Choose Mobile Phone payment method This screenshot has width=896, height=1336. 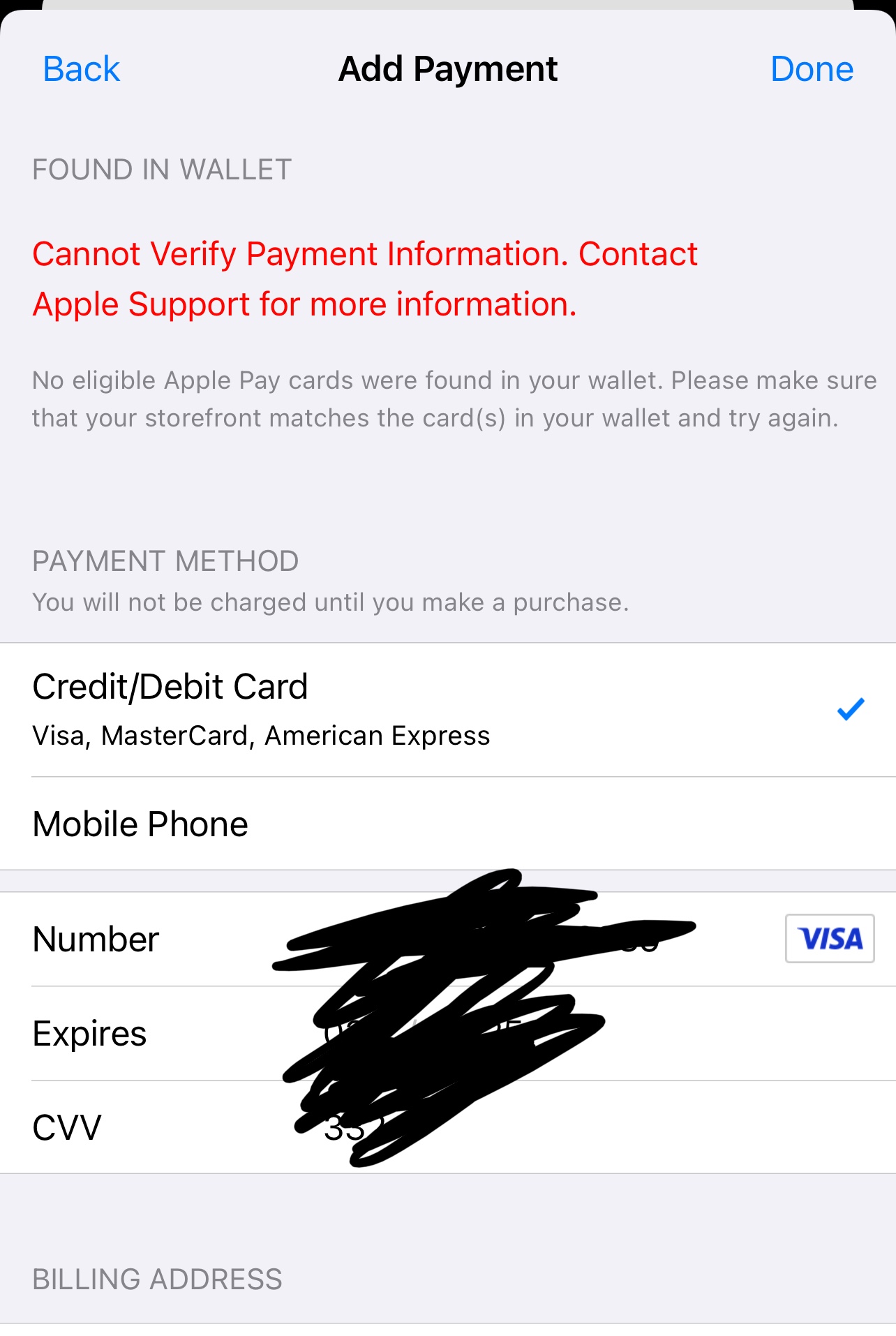tap(447, 824)
